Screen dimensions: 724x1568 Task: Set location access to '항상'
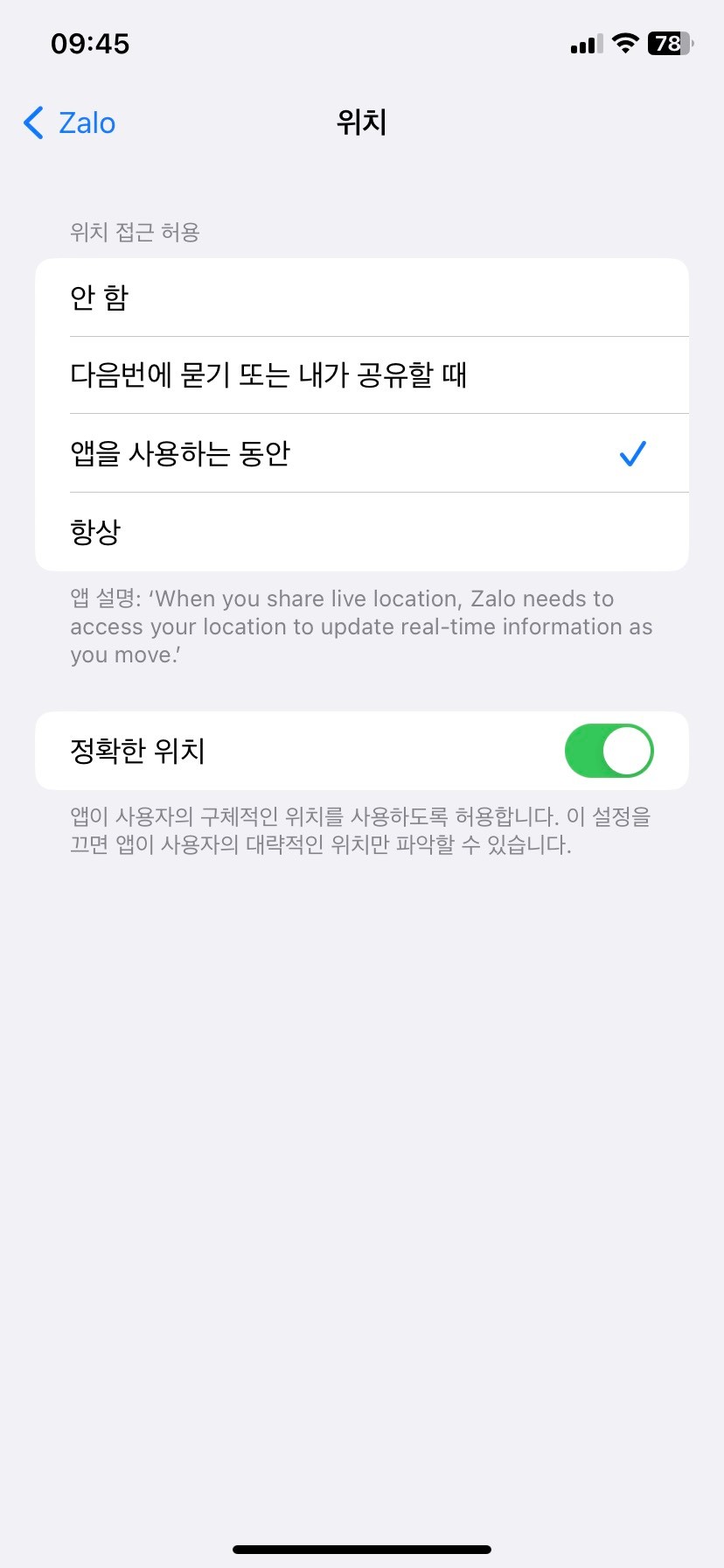(x=361, y=531)
